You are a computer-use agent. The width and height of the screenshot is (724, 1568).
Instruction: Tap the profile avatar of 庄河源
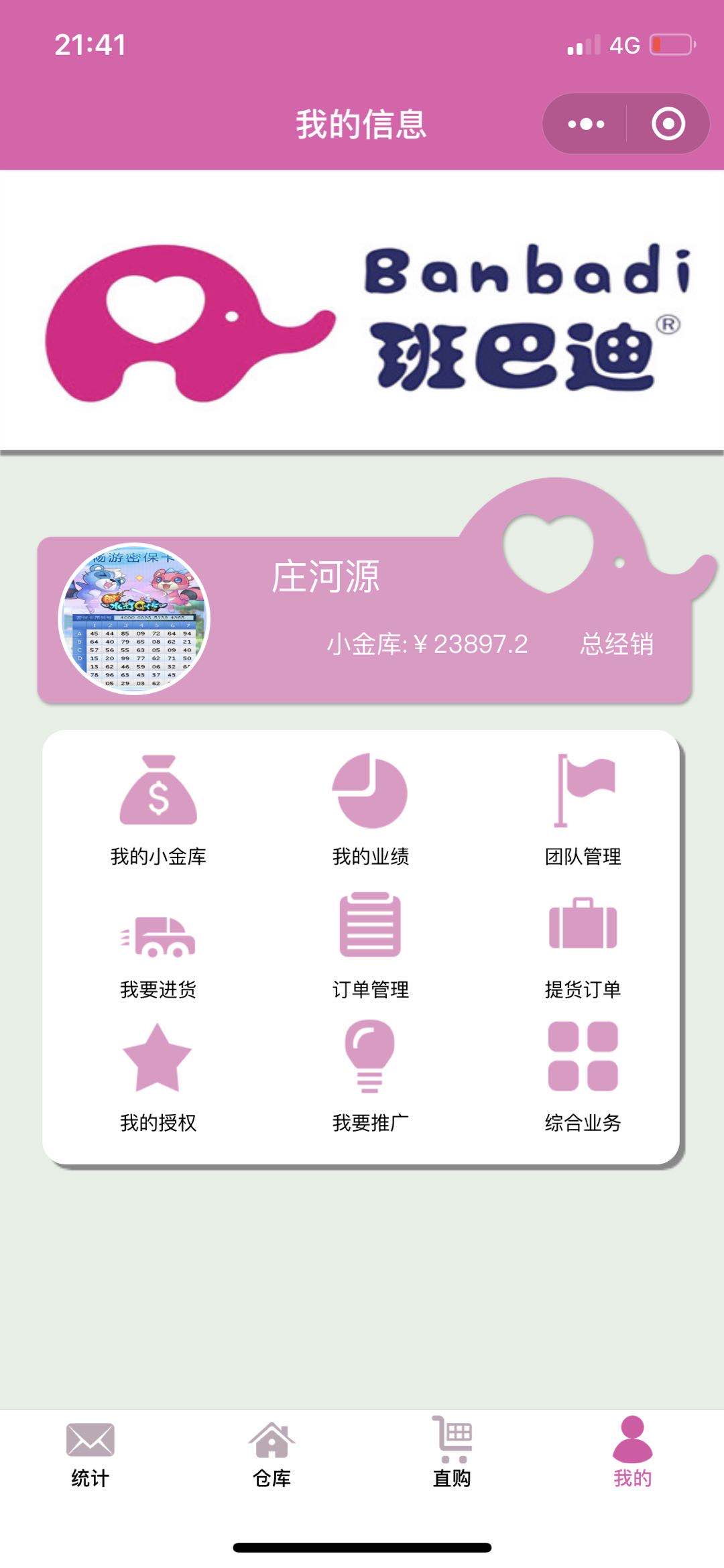[135, 619]
